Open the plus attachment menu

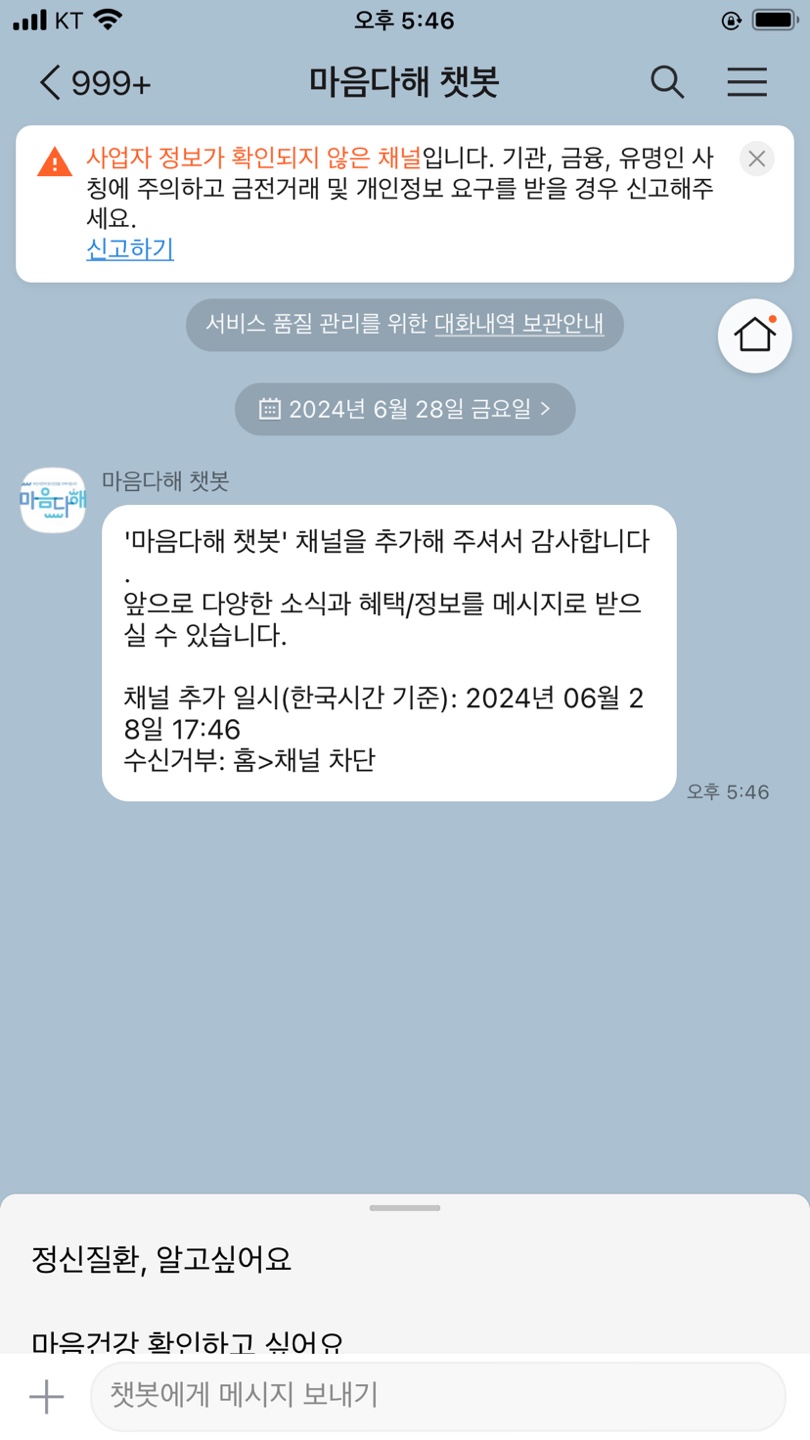click(46, 1396)
